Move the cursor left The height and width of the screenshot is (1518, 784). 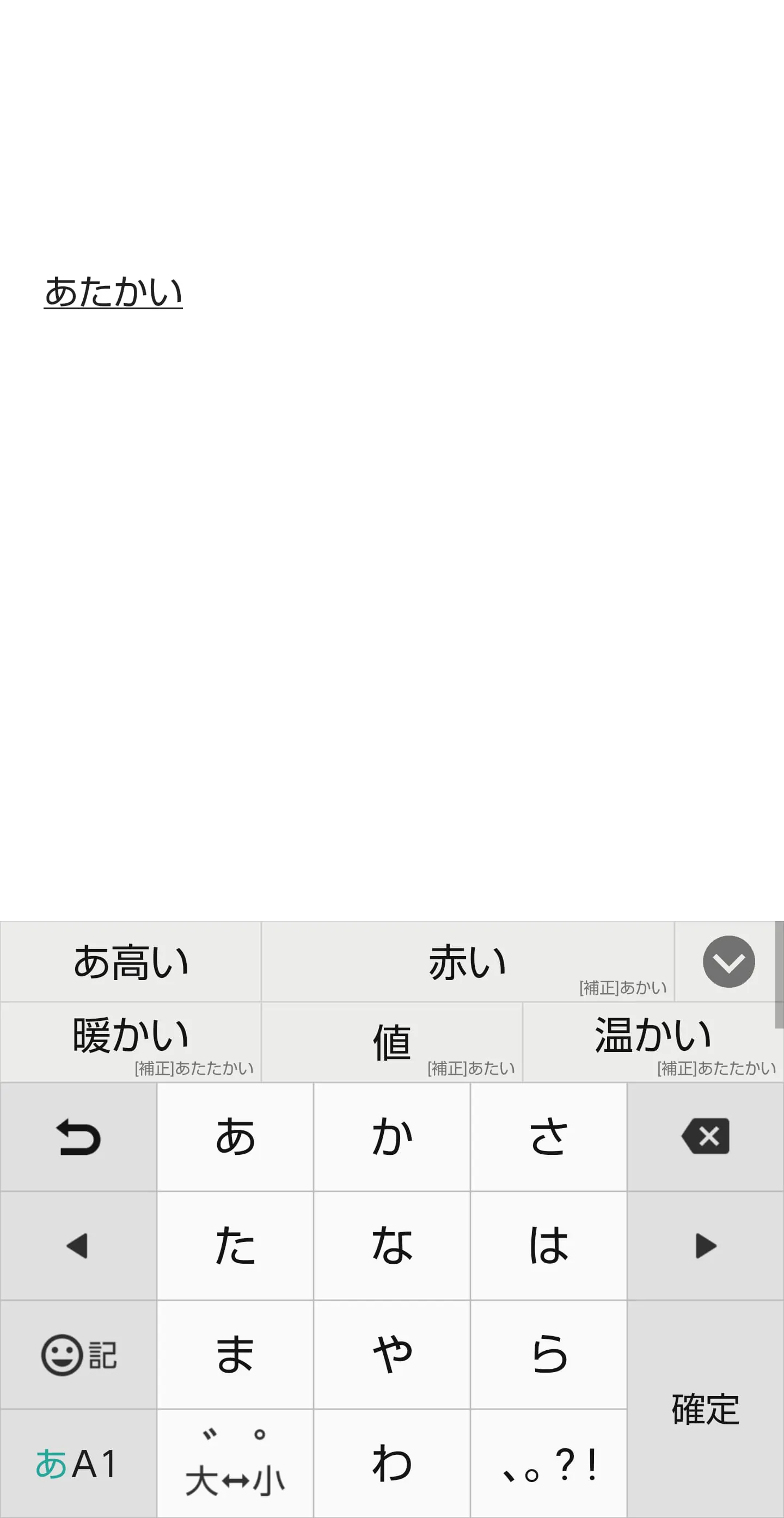(x=78, y=1246)
